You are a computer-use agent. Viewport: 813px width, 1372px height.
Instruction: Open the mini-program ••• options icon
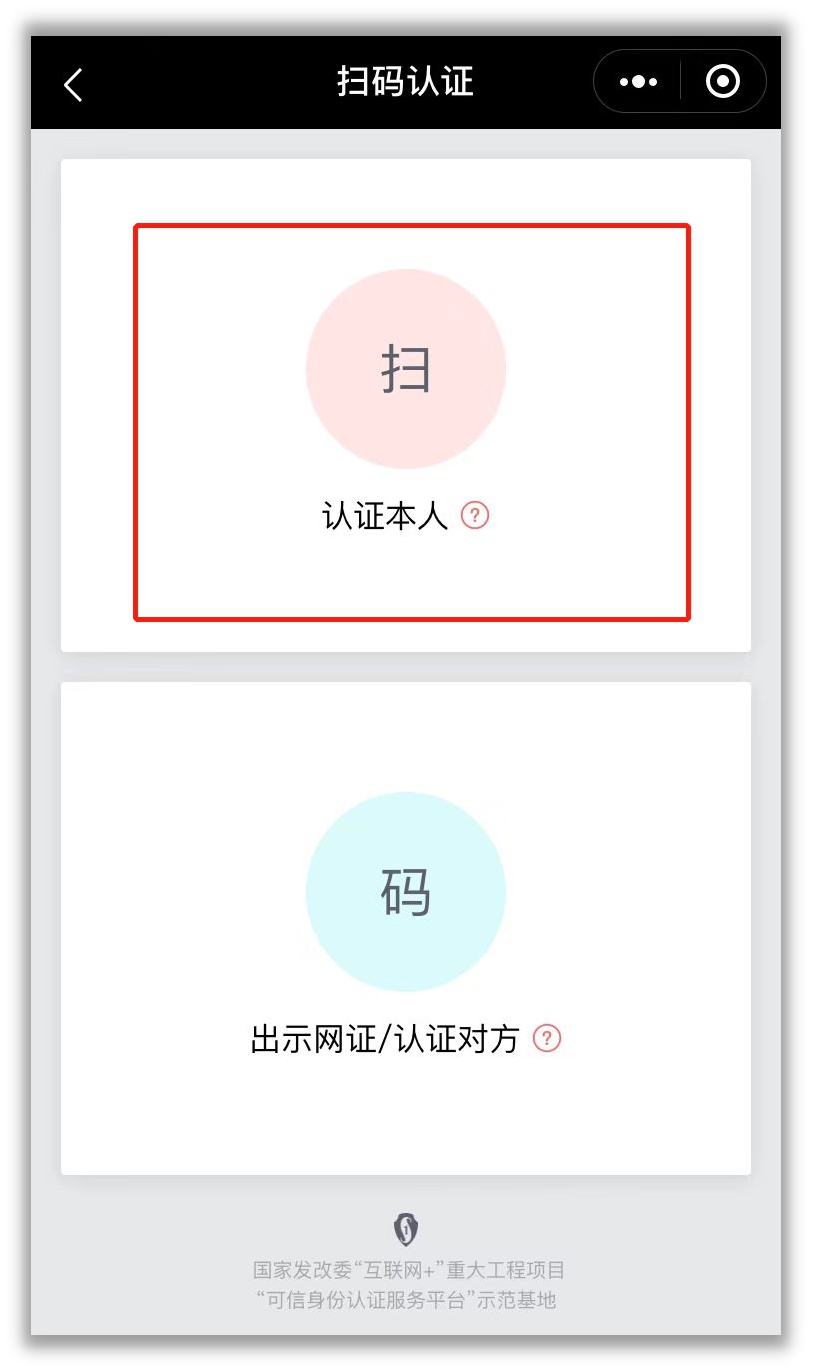pyautogui.click(x=638, y=82)
